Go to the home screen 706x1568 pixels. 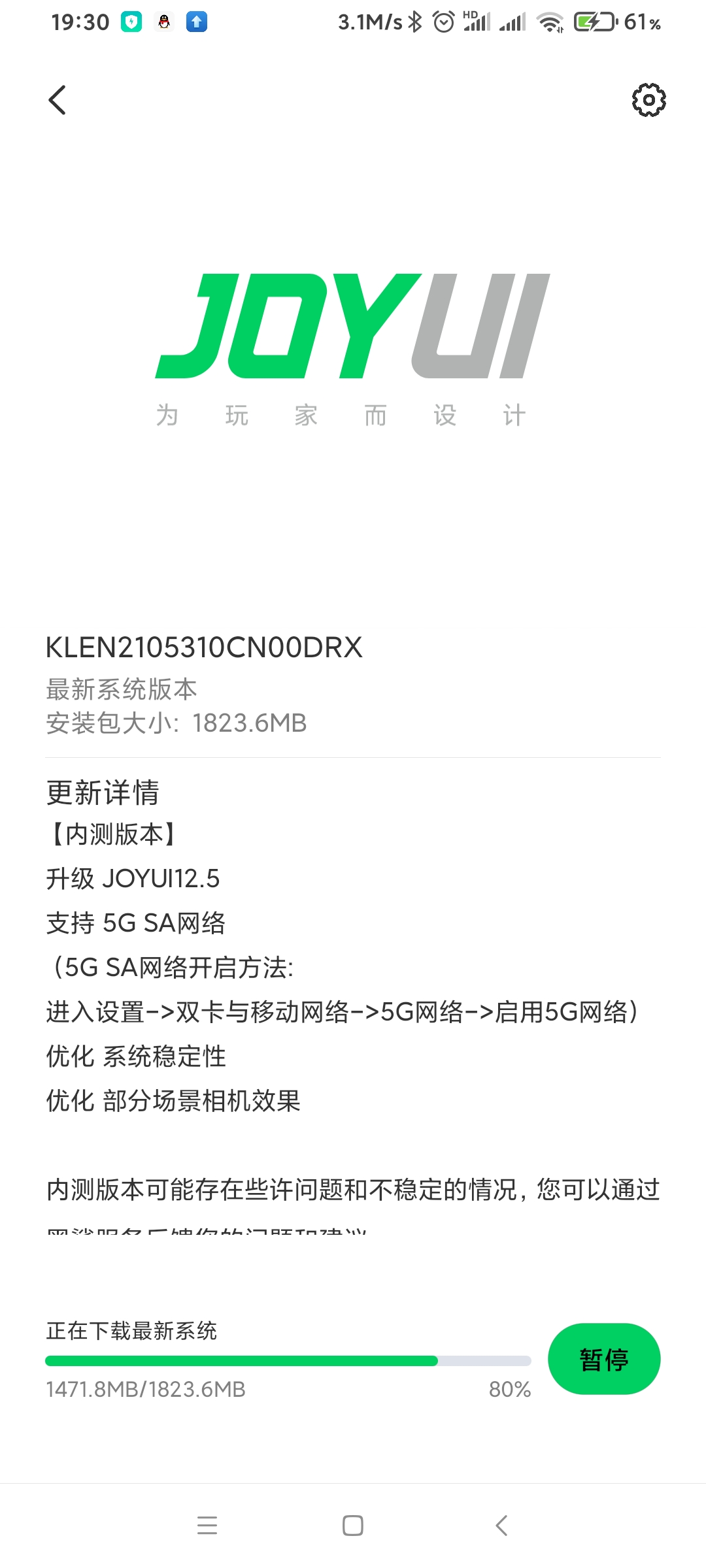pyautogui.click(x=353, y=1526)
